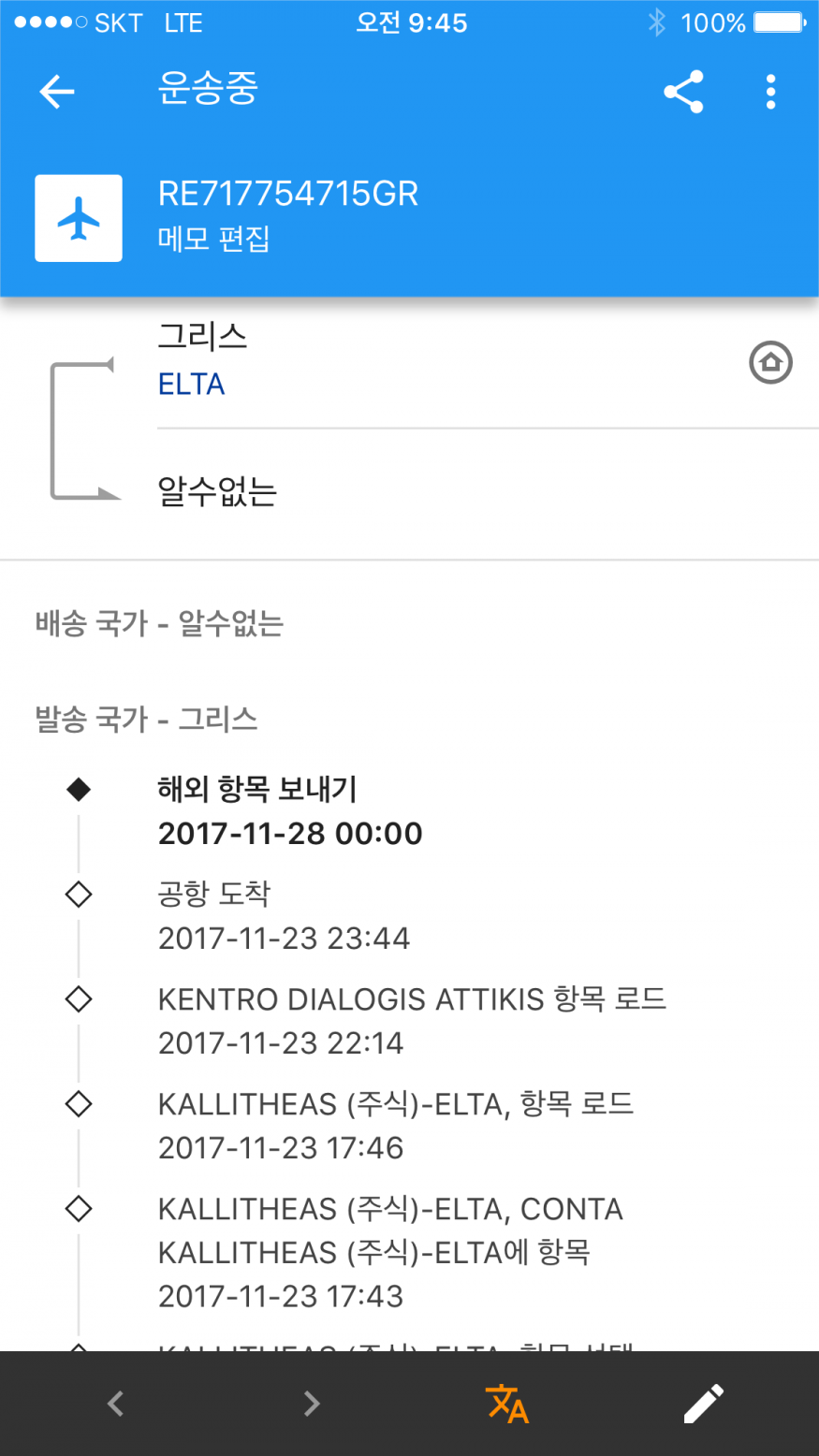Image resolution: width=819 pixels, height=1456 pixels.
Task: Go back using the top arrow
Action: 57,92
